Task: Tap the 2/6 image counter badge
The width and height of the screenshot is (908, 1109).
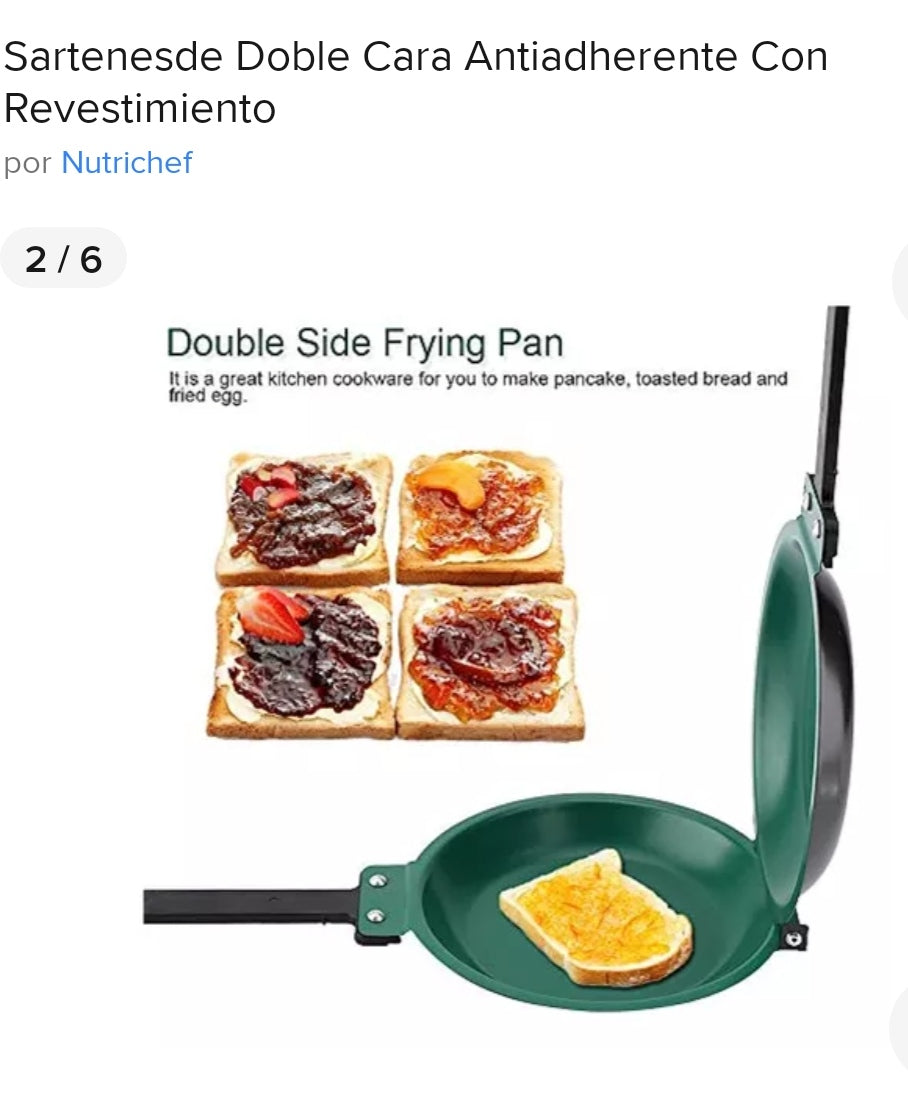Action: (x=62, y=259)
